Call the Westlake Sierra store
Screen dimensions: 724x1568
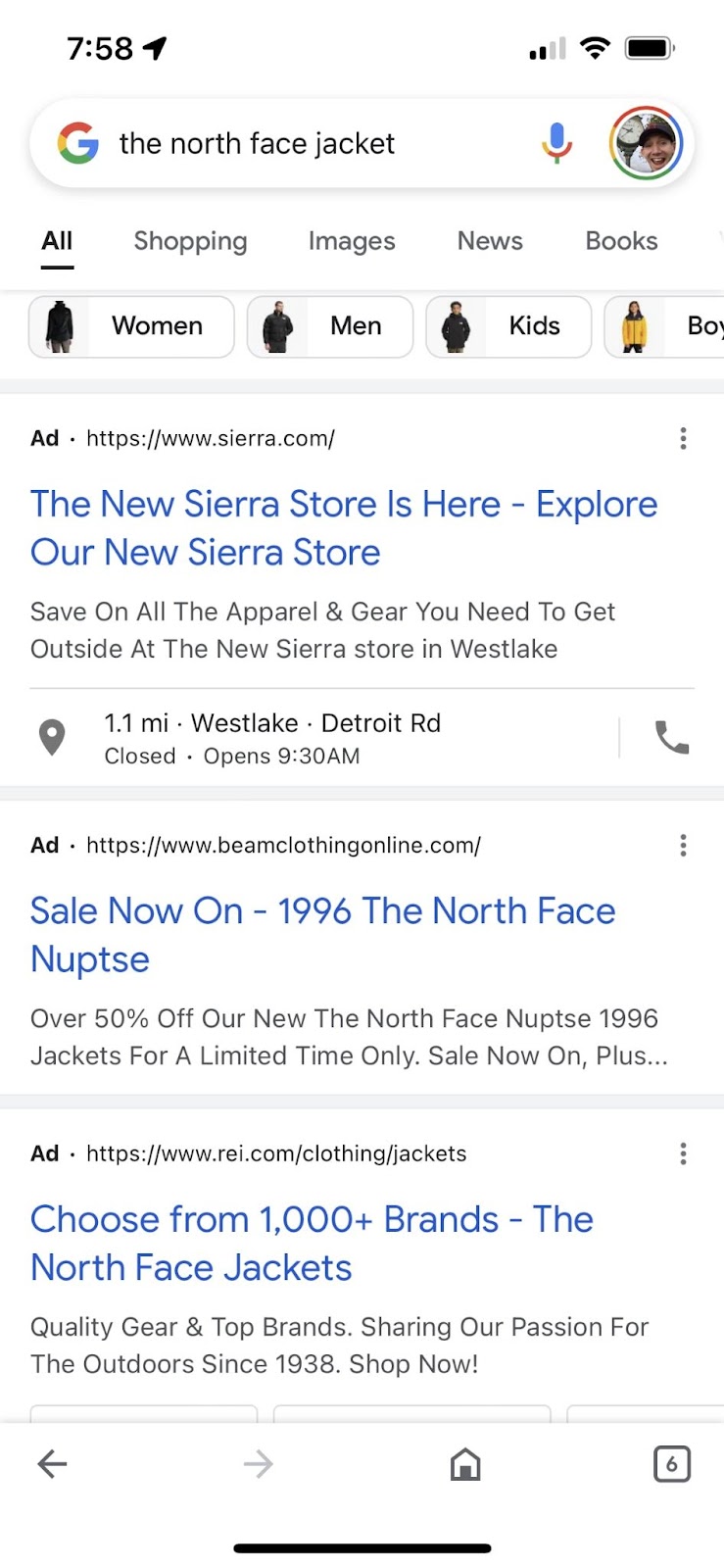pyautogui.click(x=672, y=738)
